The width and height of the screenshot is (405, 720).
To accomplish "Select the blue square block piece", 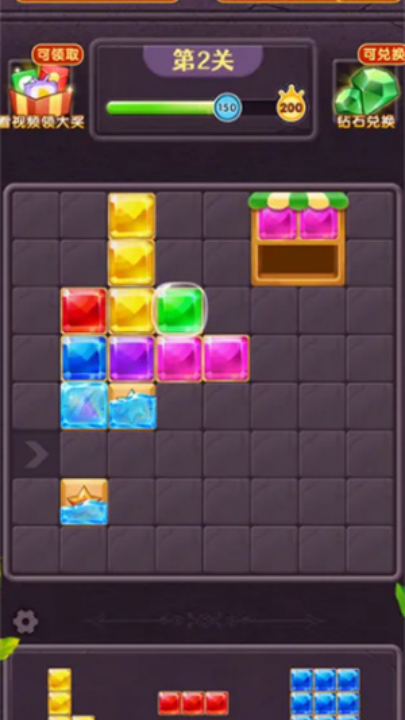I will tap(325, 694).
